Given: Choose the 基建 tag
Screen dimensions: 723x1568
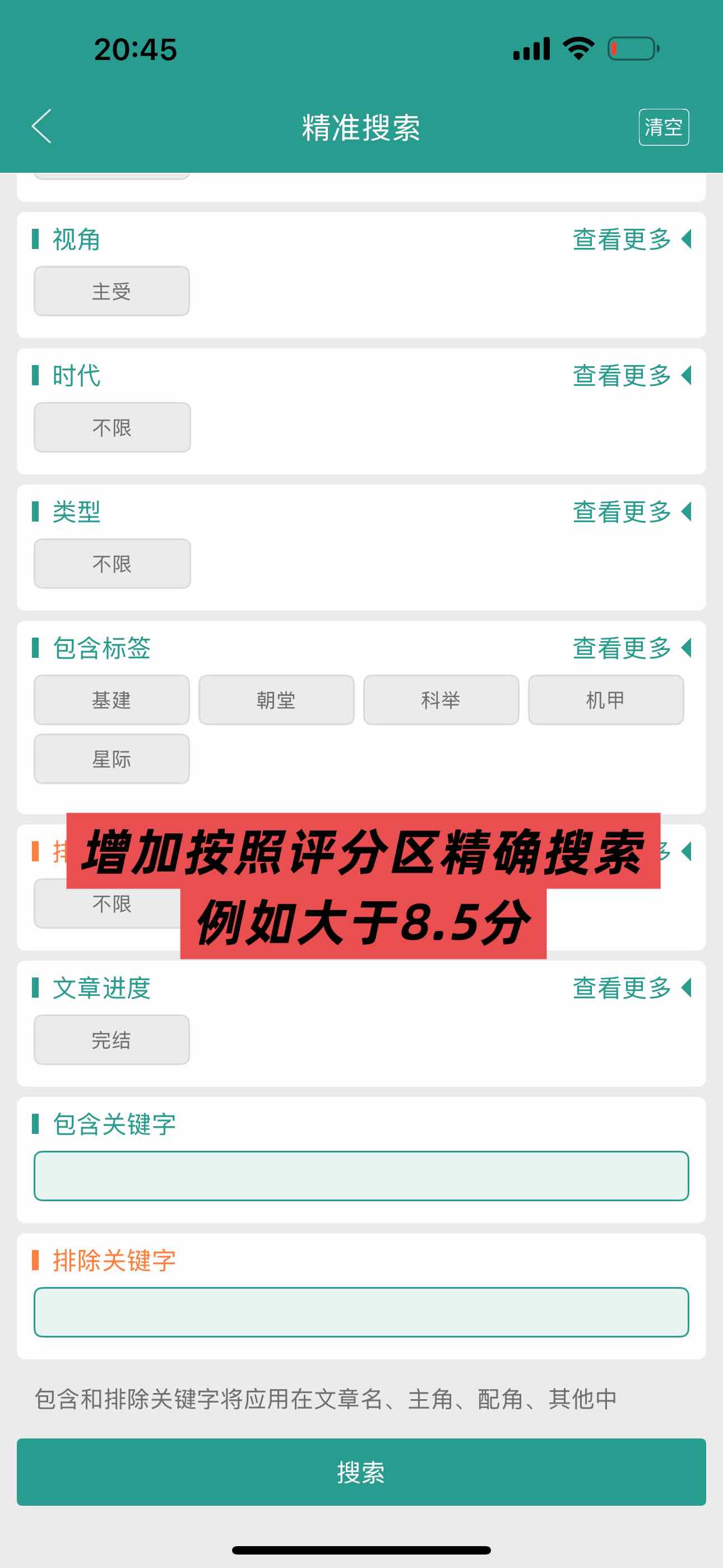Looking at the screenshot, I should (x=112, y=700).
